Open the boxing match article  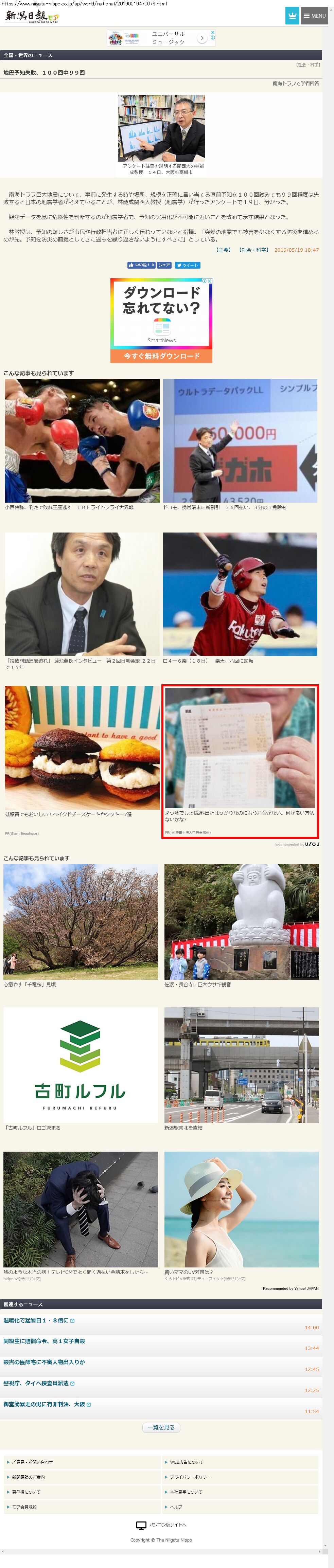click(x=82, y=441)
